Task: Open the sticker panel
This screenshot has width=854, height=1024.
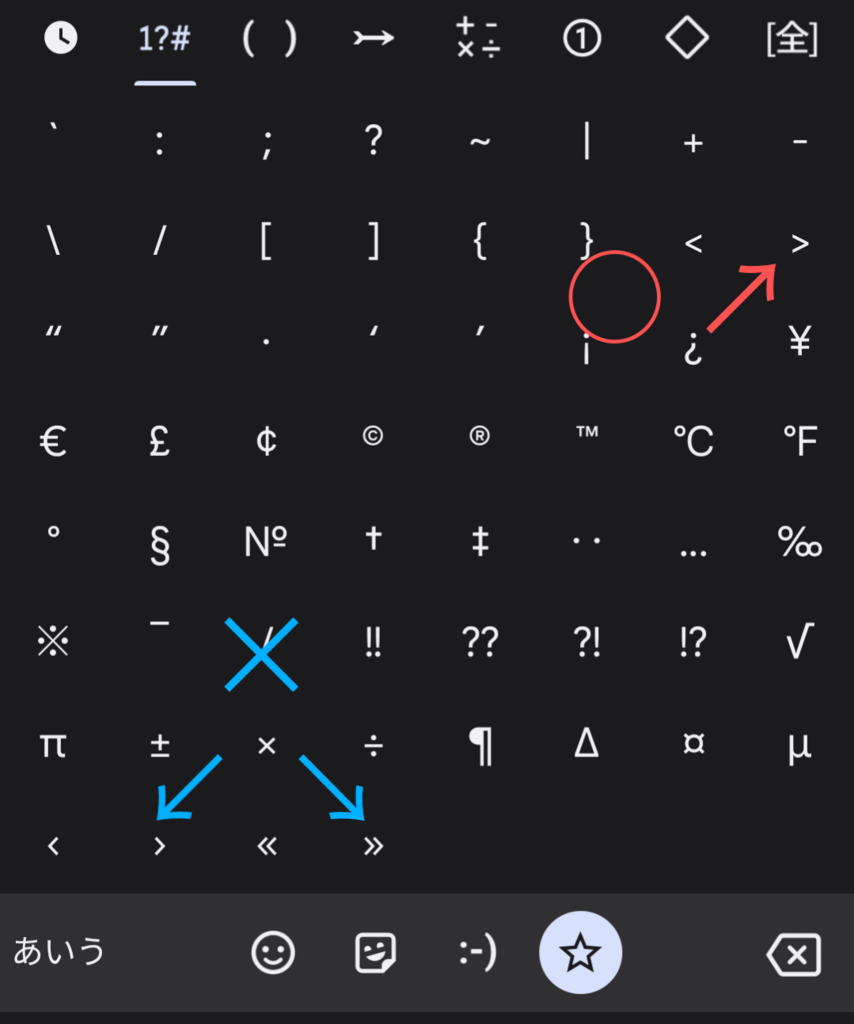Action: (x=376, y=953)
